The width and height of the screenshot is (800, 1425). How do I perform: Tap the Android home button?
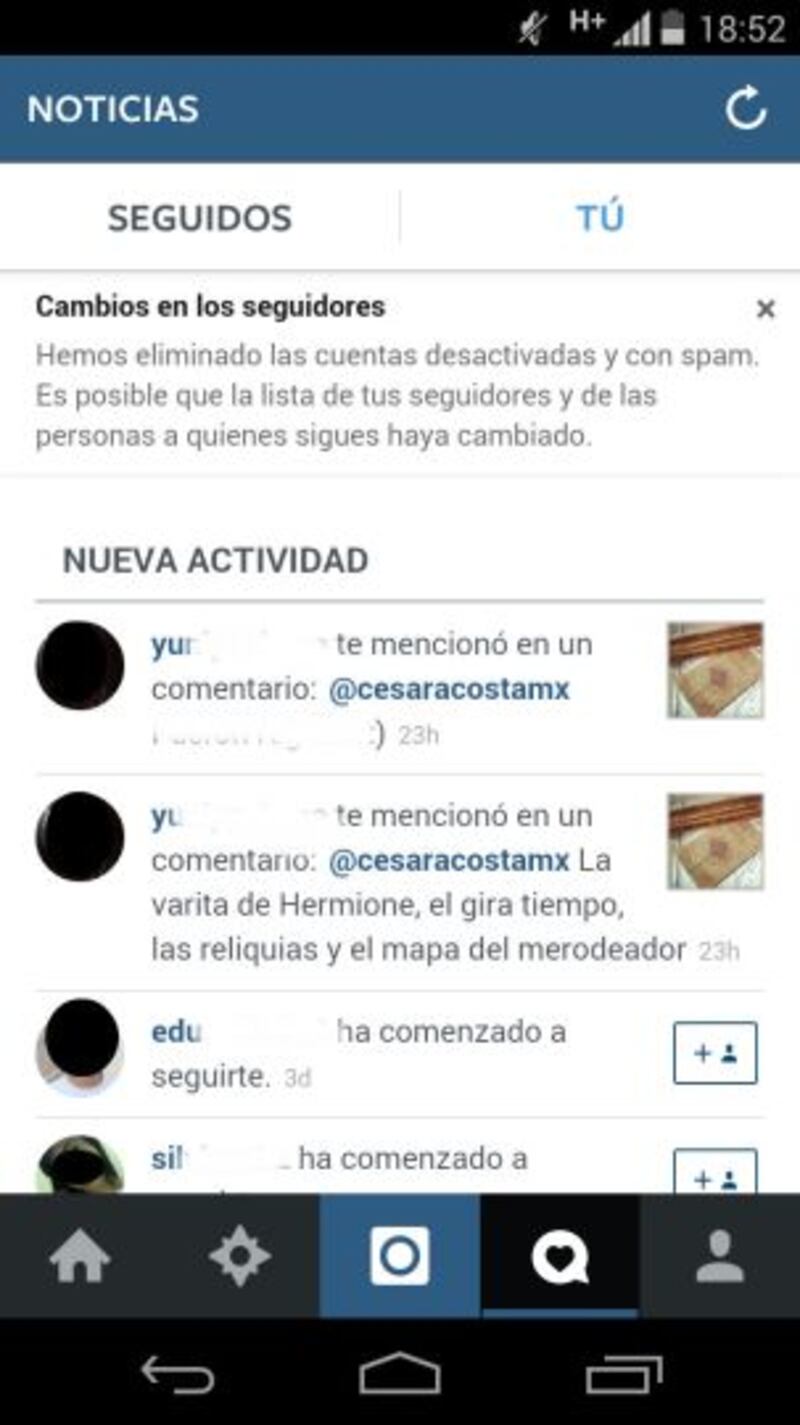tap(400, 1375)
